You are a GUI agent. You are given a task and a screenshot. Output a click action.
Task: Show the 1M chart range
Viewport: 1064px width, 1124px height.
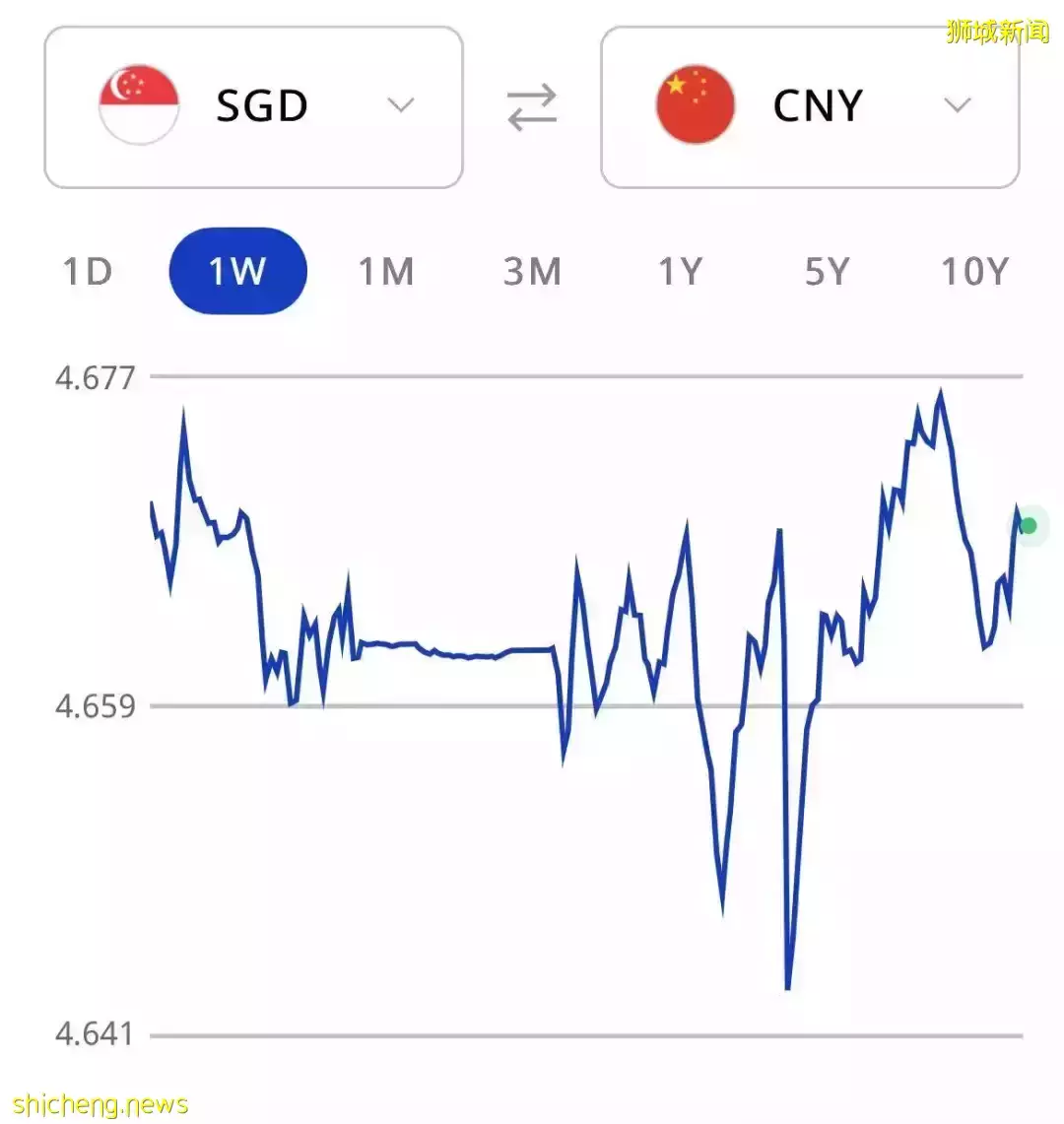385,271
